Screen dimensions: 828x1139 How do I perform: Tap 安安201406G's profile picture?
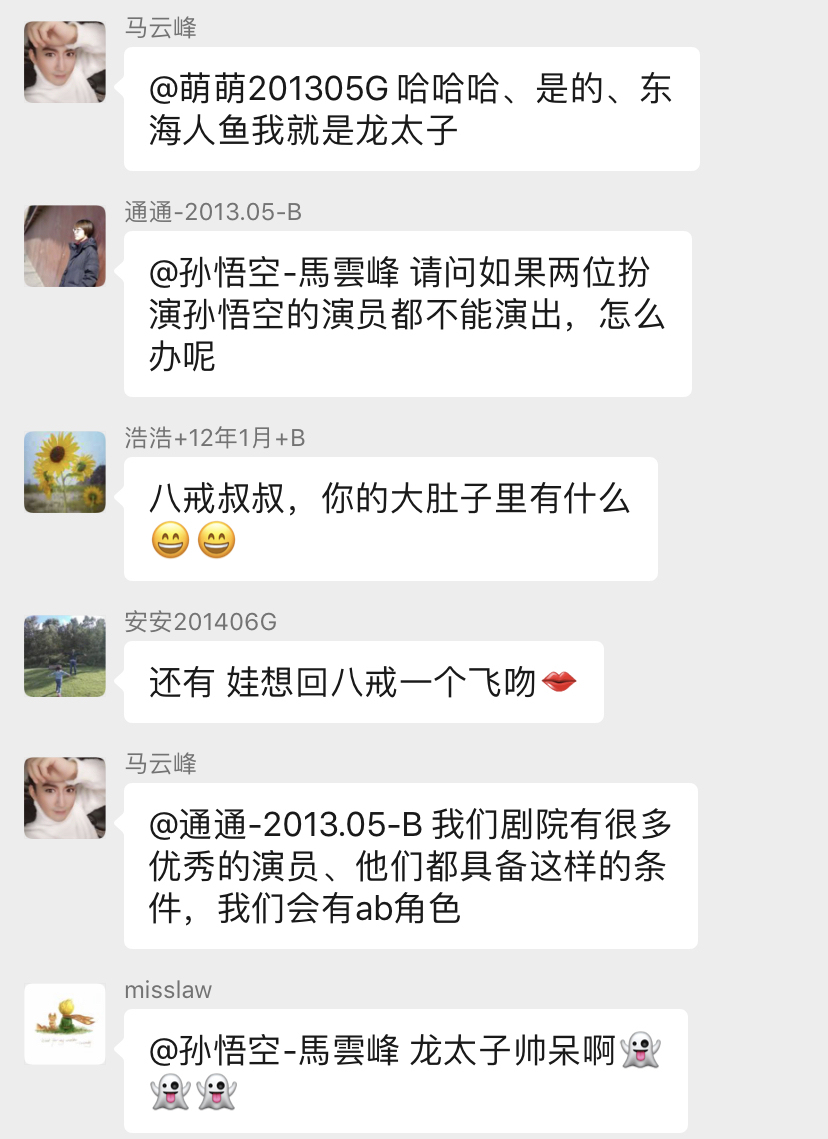tap(65, 656)
